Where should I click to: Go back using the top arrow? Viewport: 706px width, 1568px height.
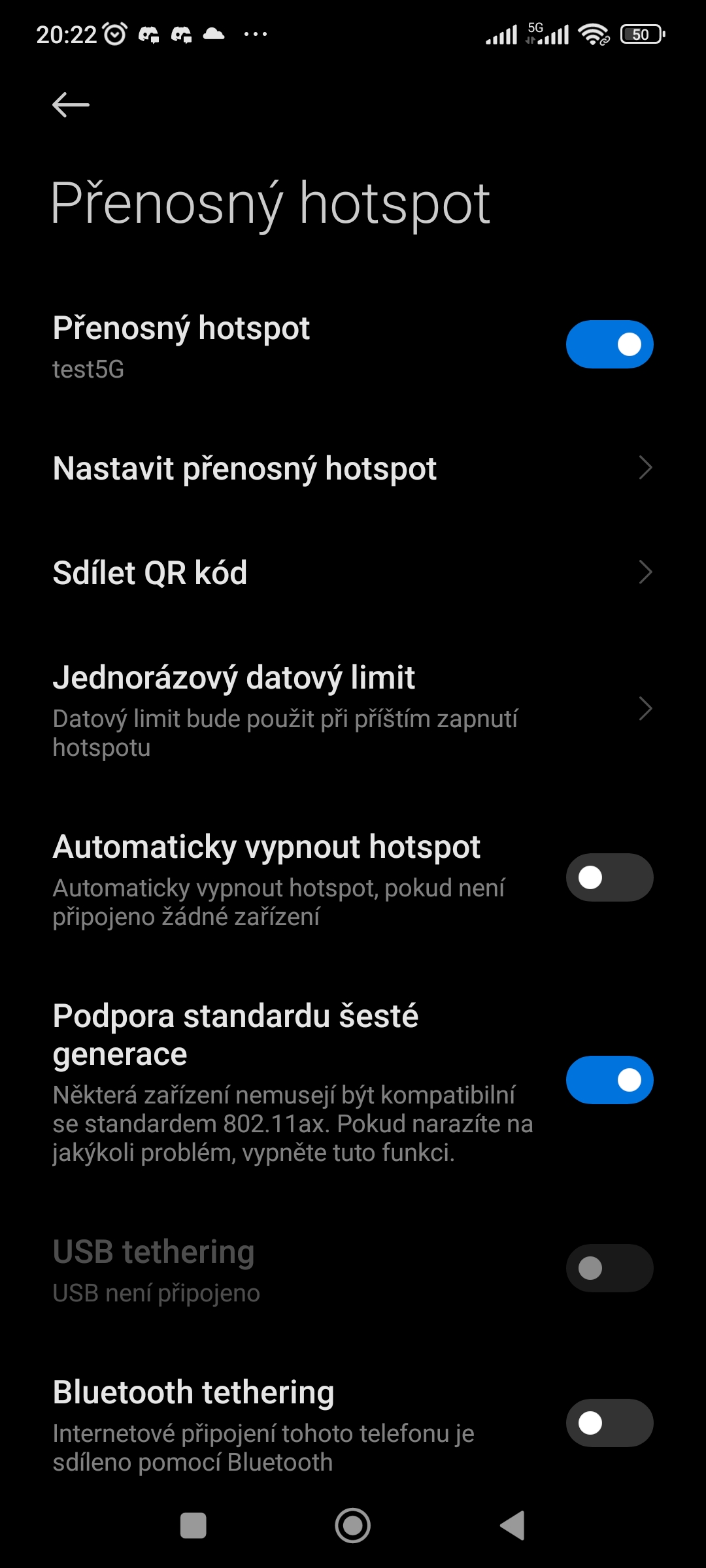(x=71, y=105)
